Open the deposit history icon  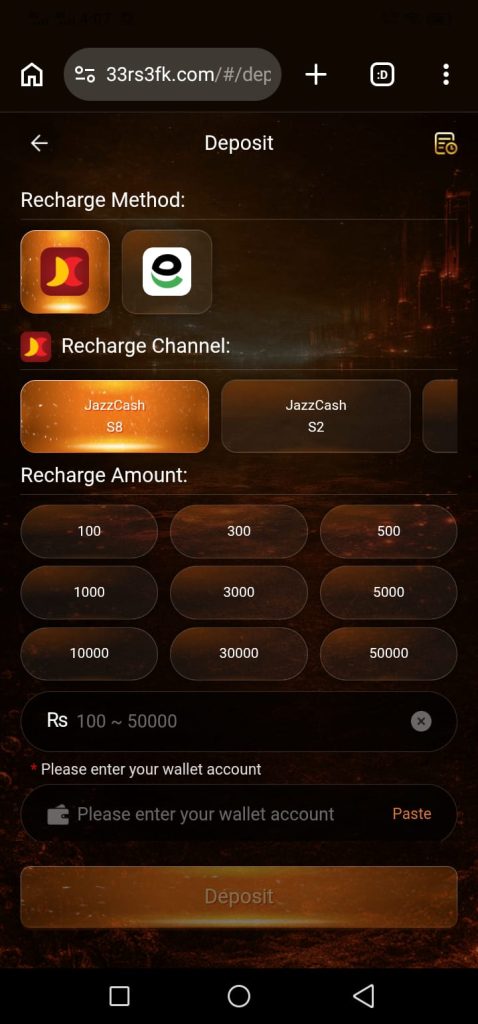coord(445,143)
